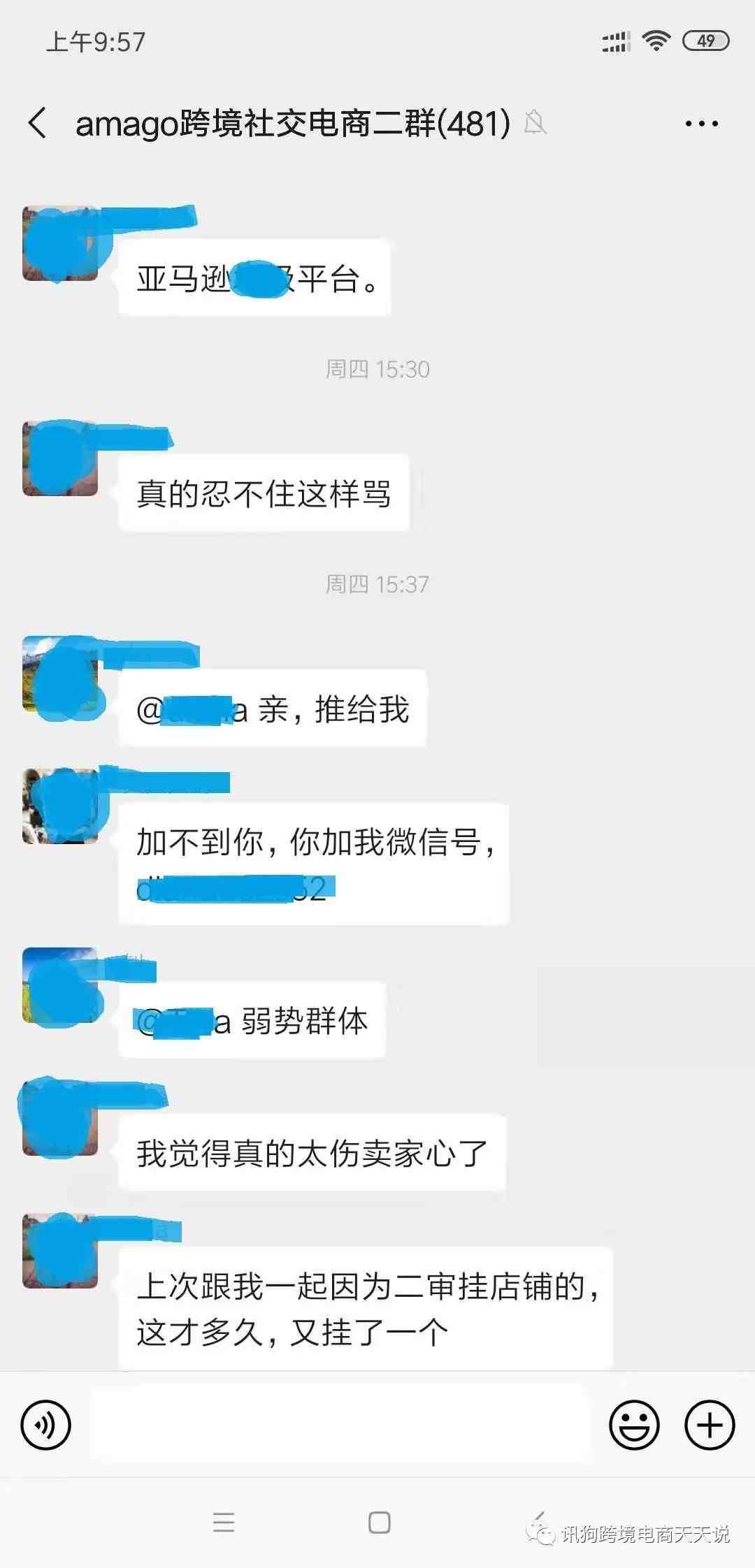Image resolution: width=755 pixels, height=1568 pixels.
Task: Open the group chat overflow menu
Action: point(701,124)
